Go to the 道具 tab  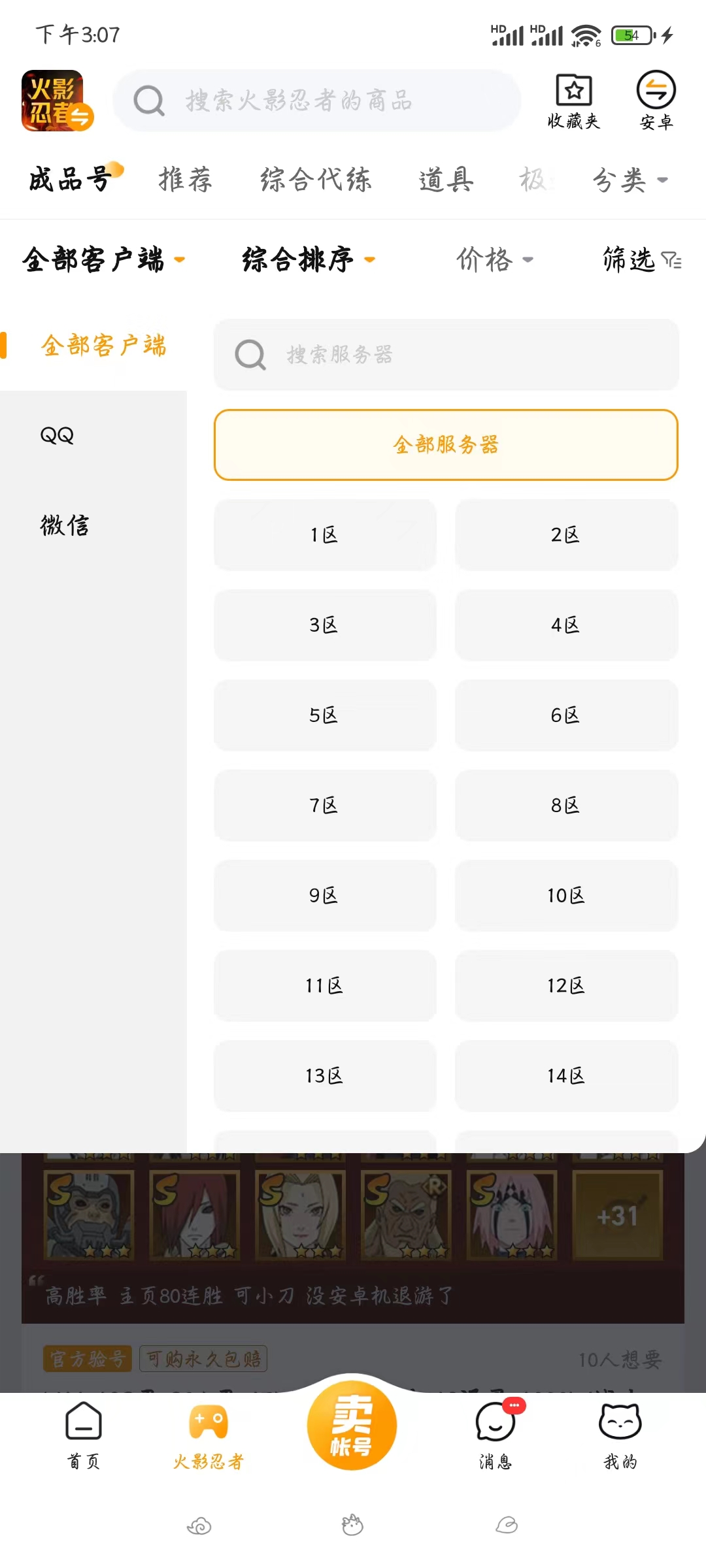click(x=446, y=180)
